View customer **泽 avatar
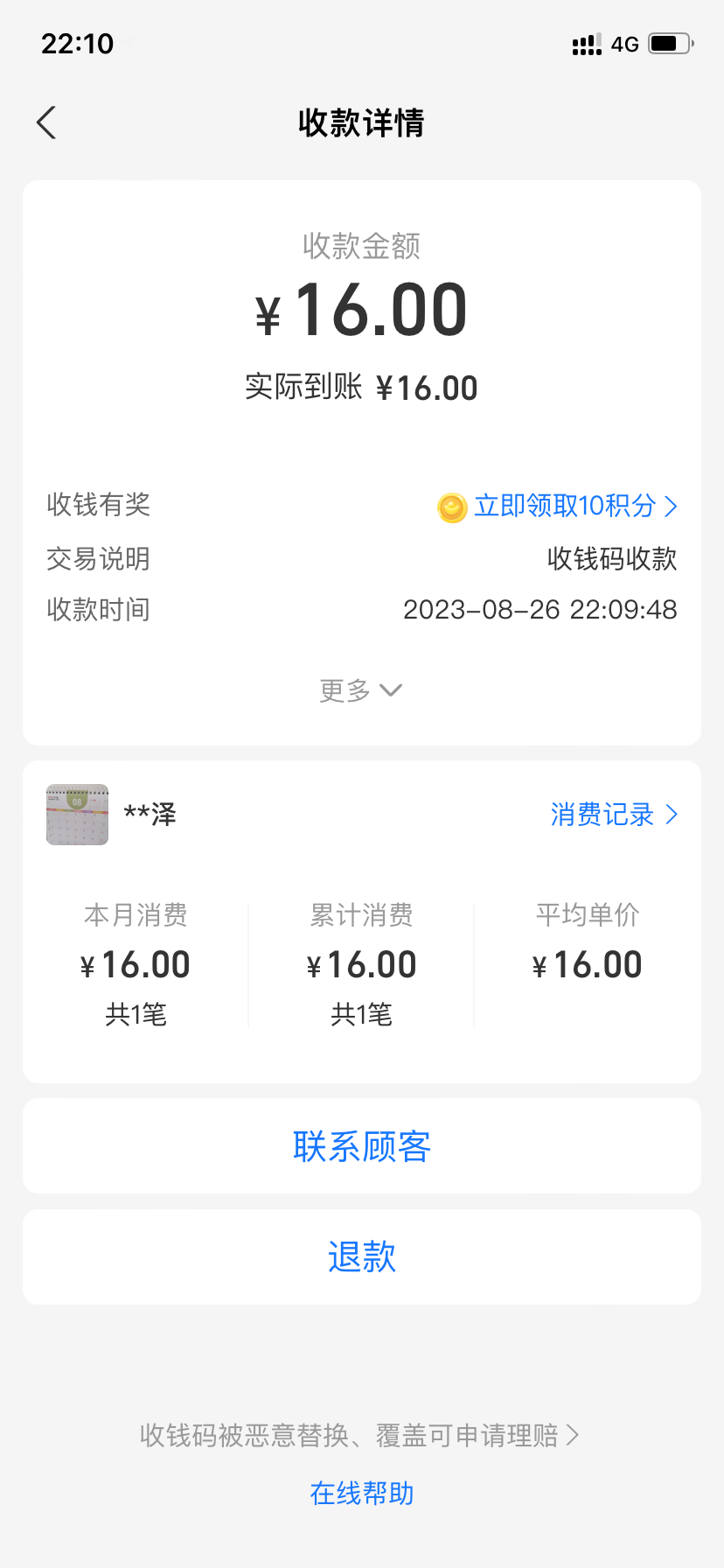 coord(78,815)
